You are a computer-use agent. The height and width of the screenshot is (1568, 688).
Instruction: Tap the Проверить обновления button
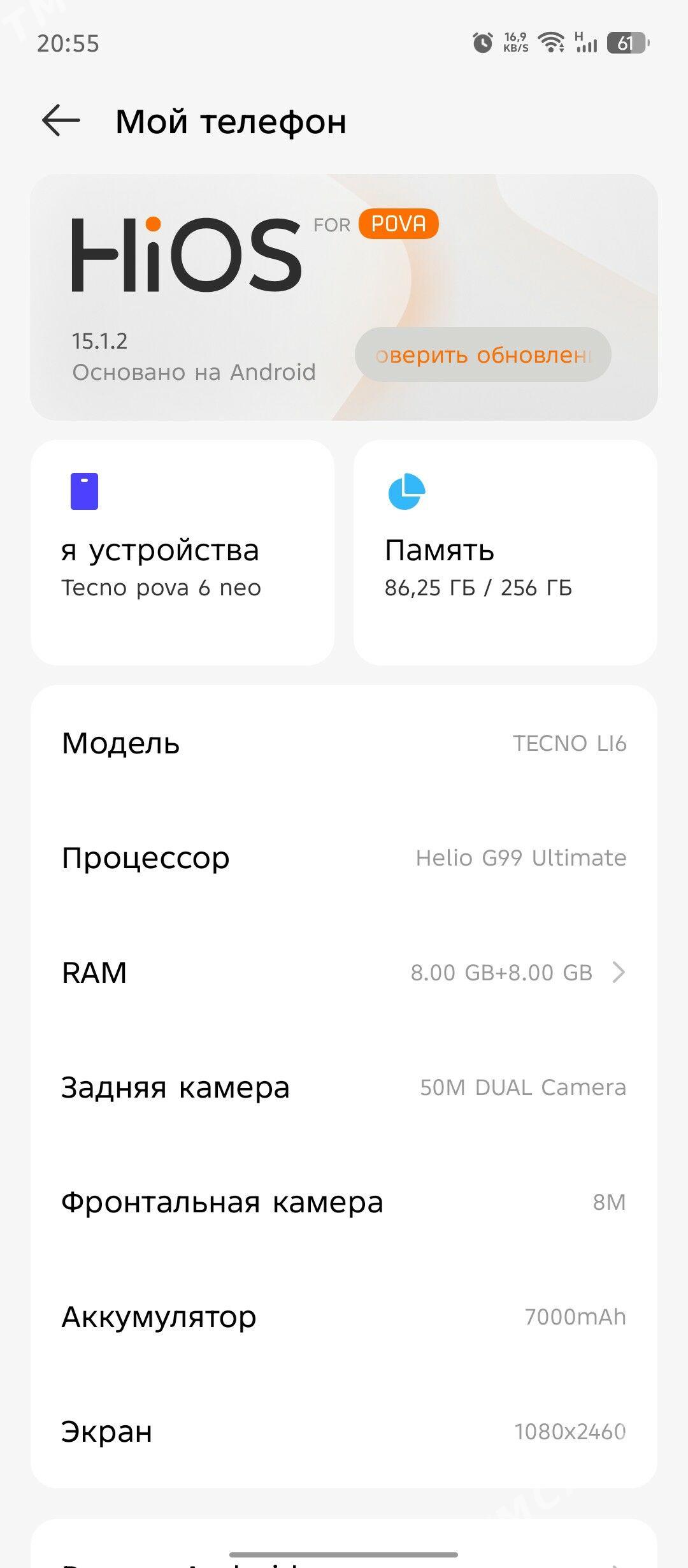[482, 355]
